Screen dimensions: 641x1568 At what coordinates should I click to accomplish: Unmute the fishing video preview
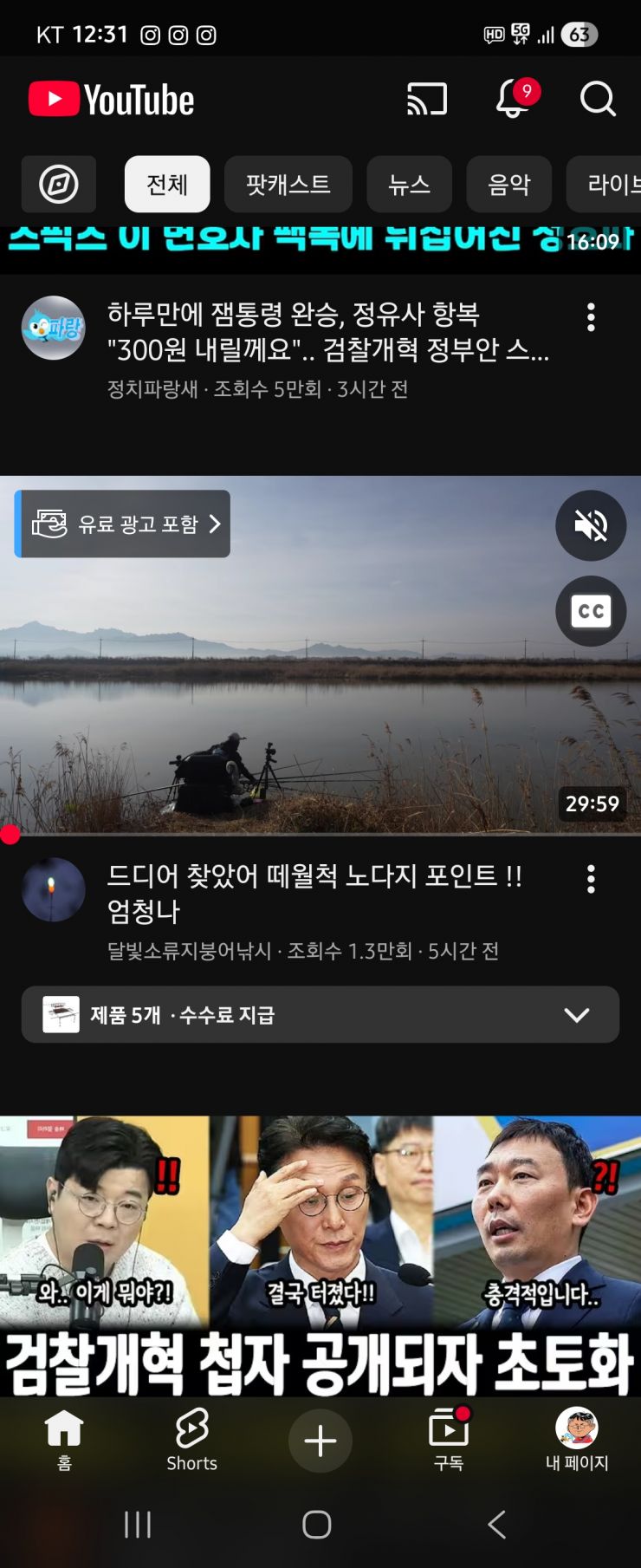click(x=591, y=525)
